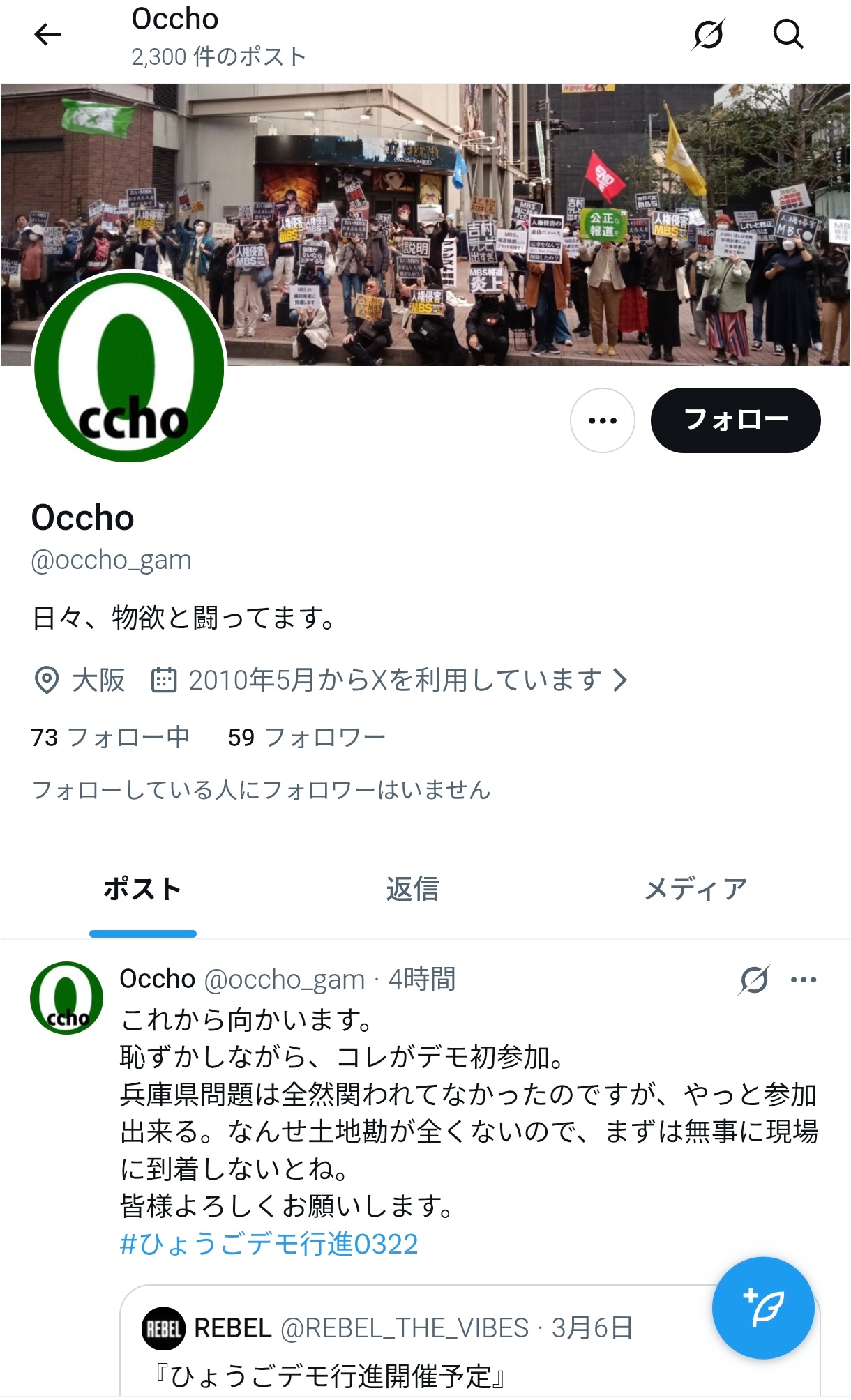The height and width of the screenshot is (1400, 851).
Task: Open hashtag #ひょうごデモ行進0322
Action: coord(269,1244)
